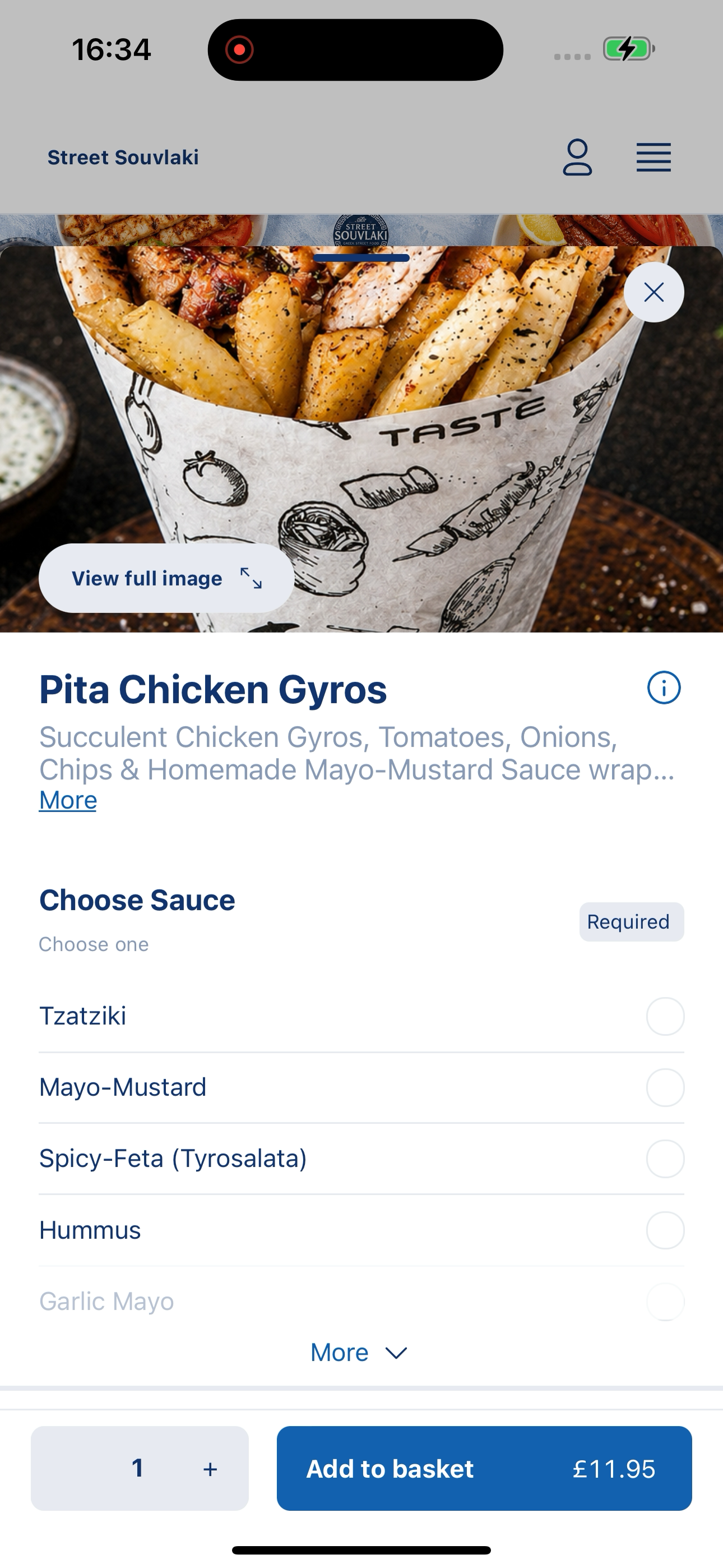Screen dimensions: 723x1568
Task: Close the Pita Chicken Gyros sheet
Action: [x=654, y=292]
